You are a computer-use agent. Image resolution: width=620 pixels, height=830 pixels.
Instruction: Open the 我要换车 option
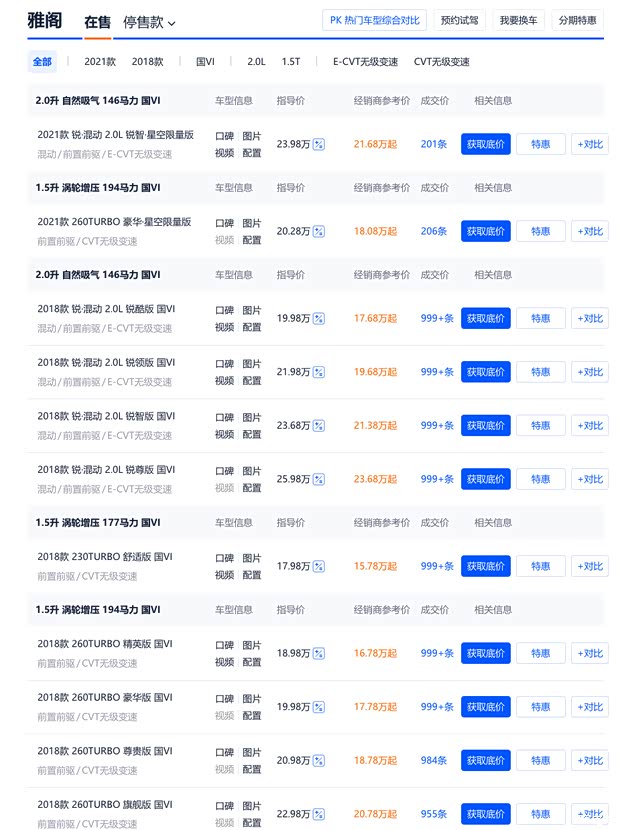[x=518, y=20]
